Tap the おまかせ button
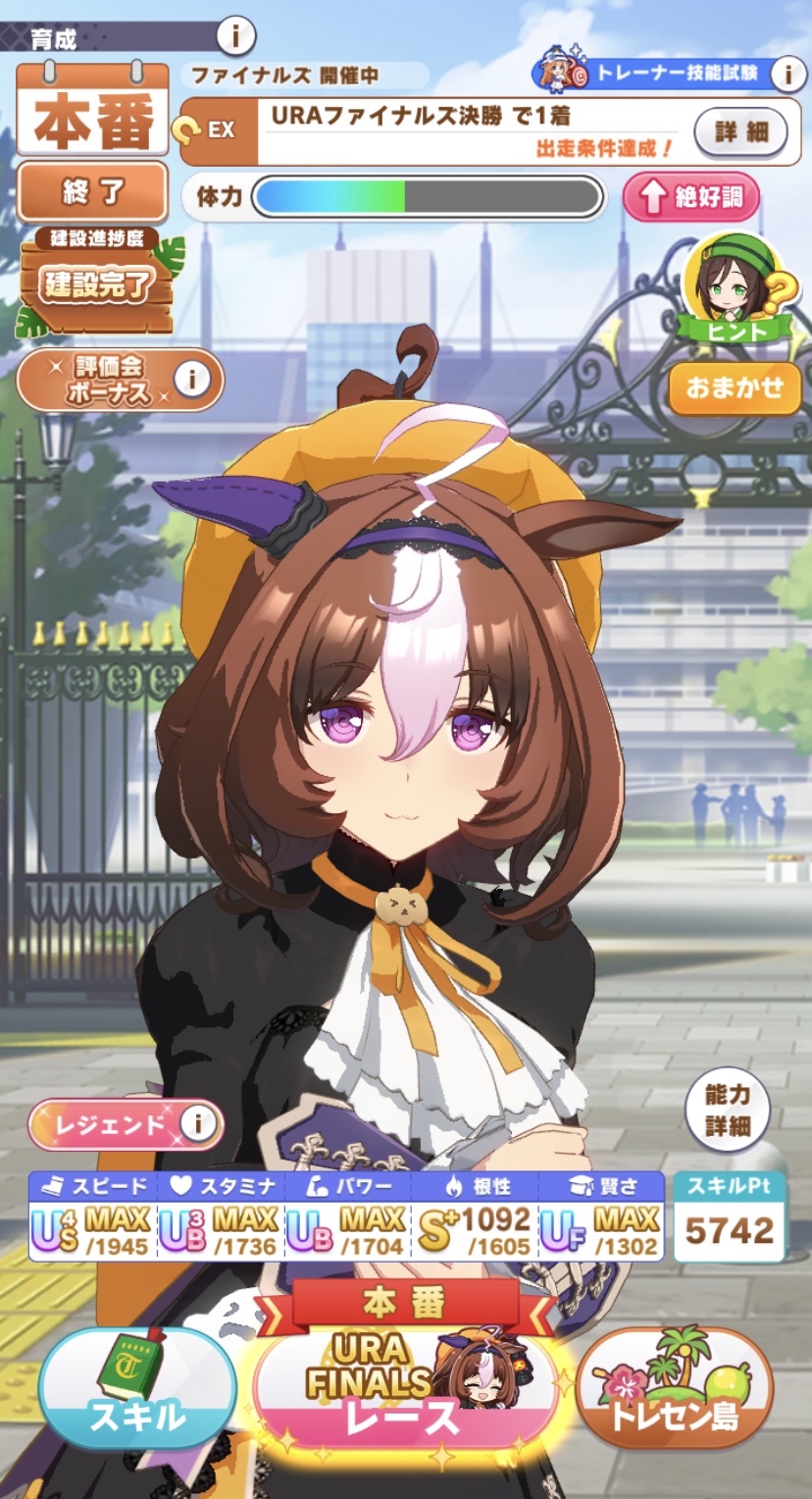The height and width of the screenshot is (1499, 812). [x=735, y=388]
